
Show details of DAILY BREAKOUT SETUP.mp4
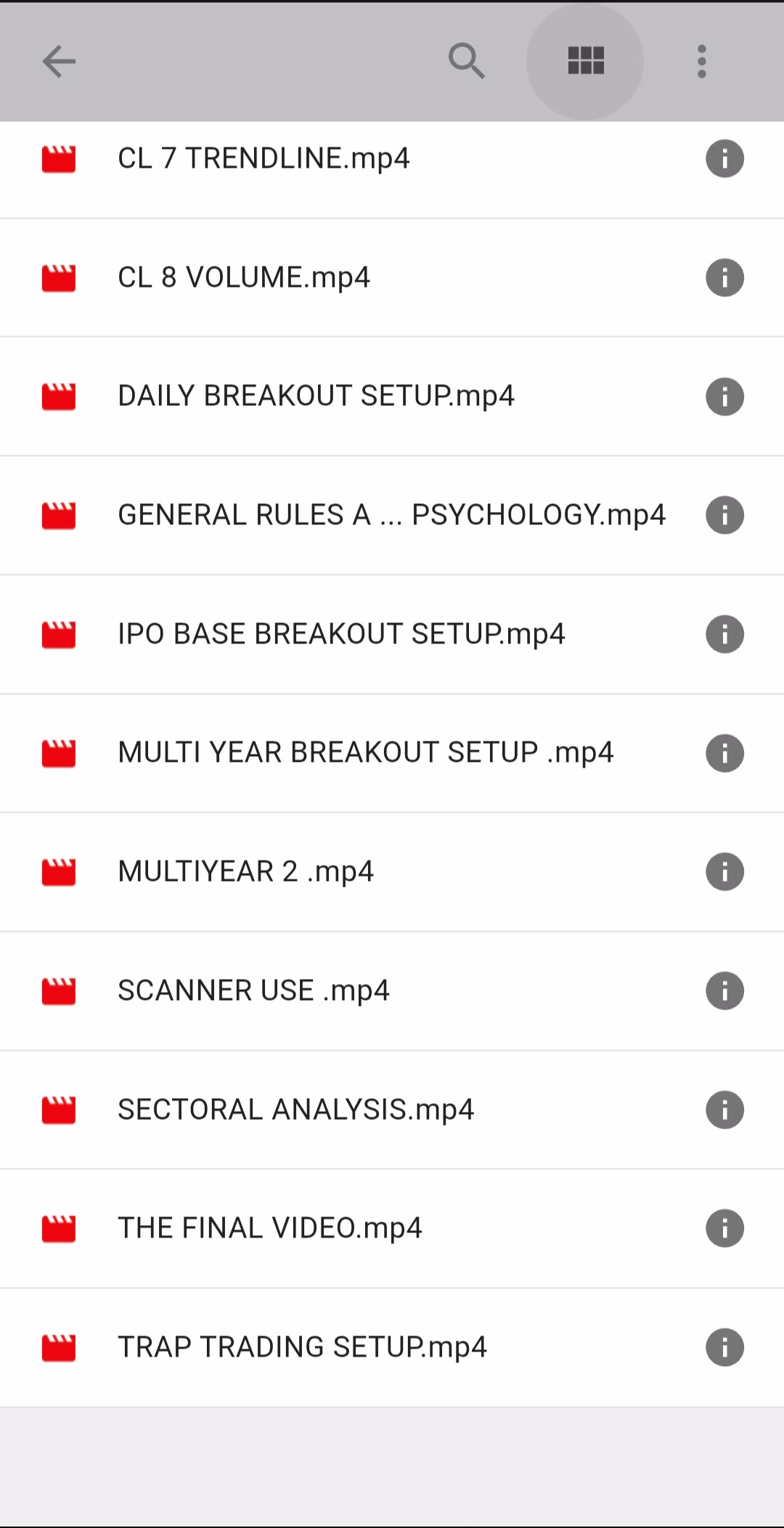click(x=724, y=396)
